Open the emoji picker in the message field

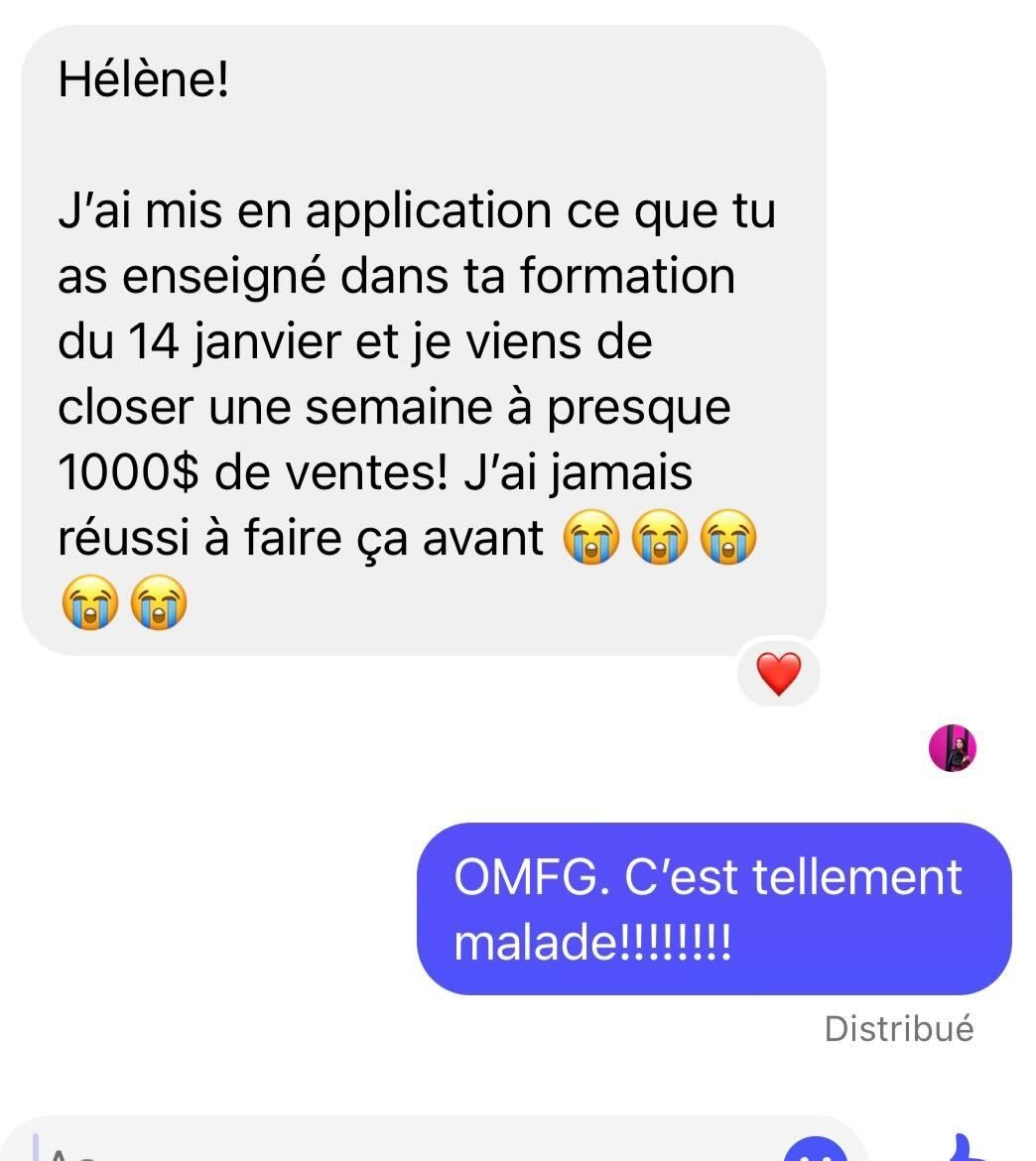pos(816,1151)
